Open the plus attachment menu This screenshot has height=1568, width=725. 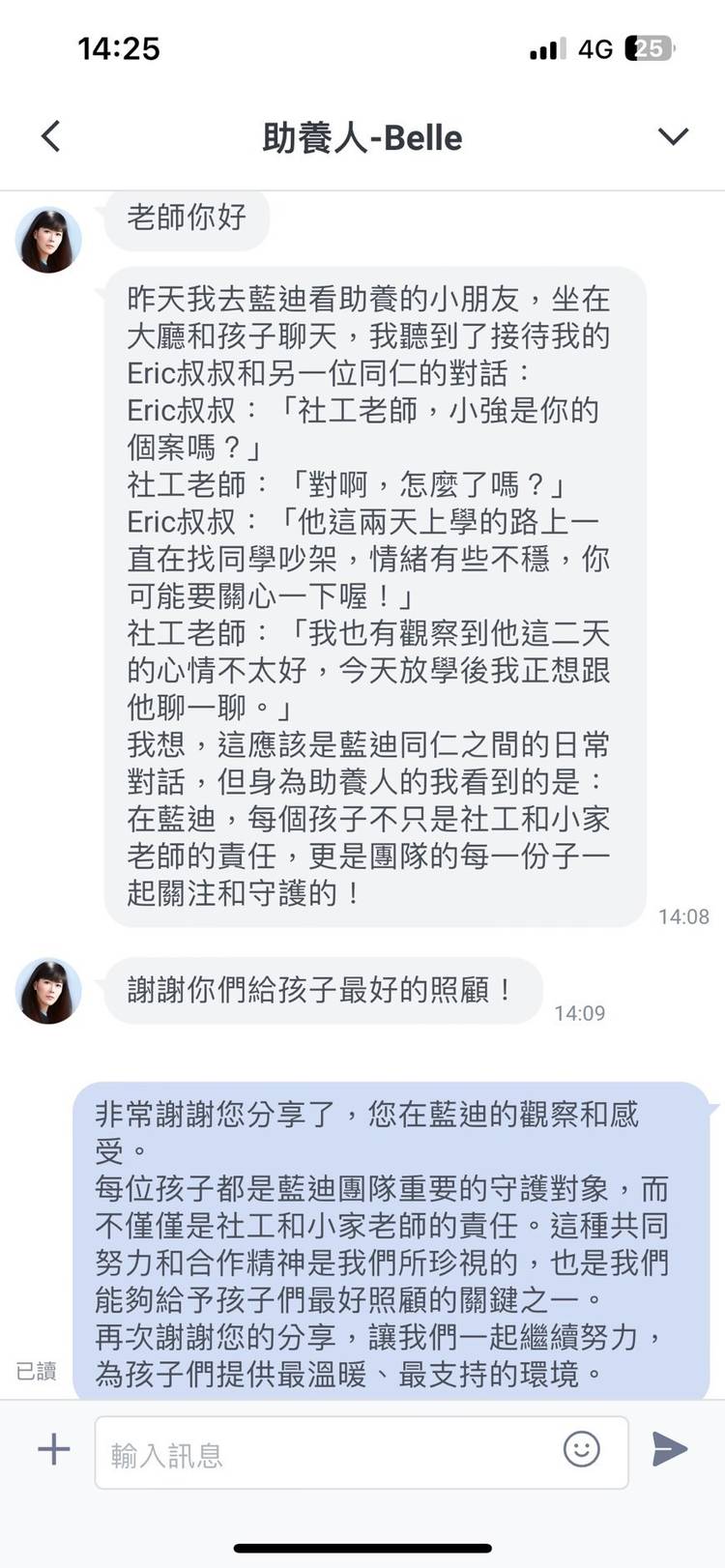coord(54,1449)
